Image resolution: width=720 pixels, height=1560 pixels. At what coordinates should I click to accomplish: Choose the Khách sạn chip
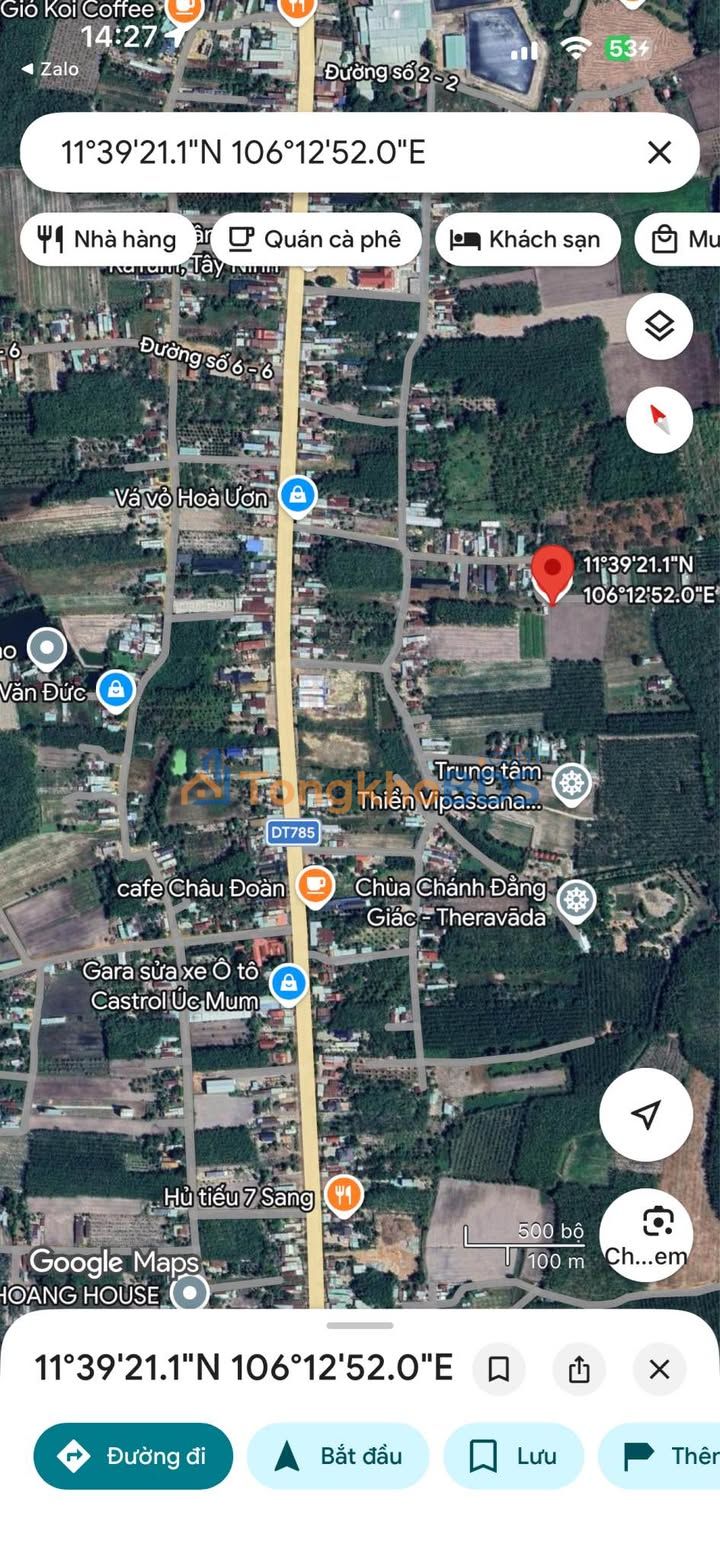tap(527, 240)
